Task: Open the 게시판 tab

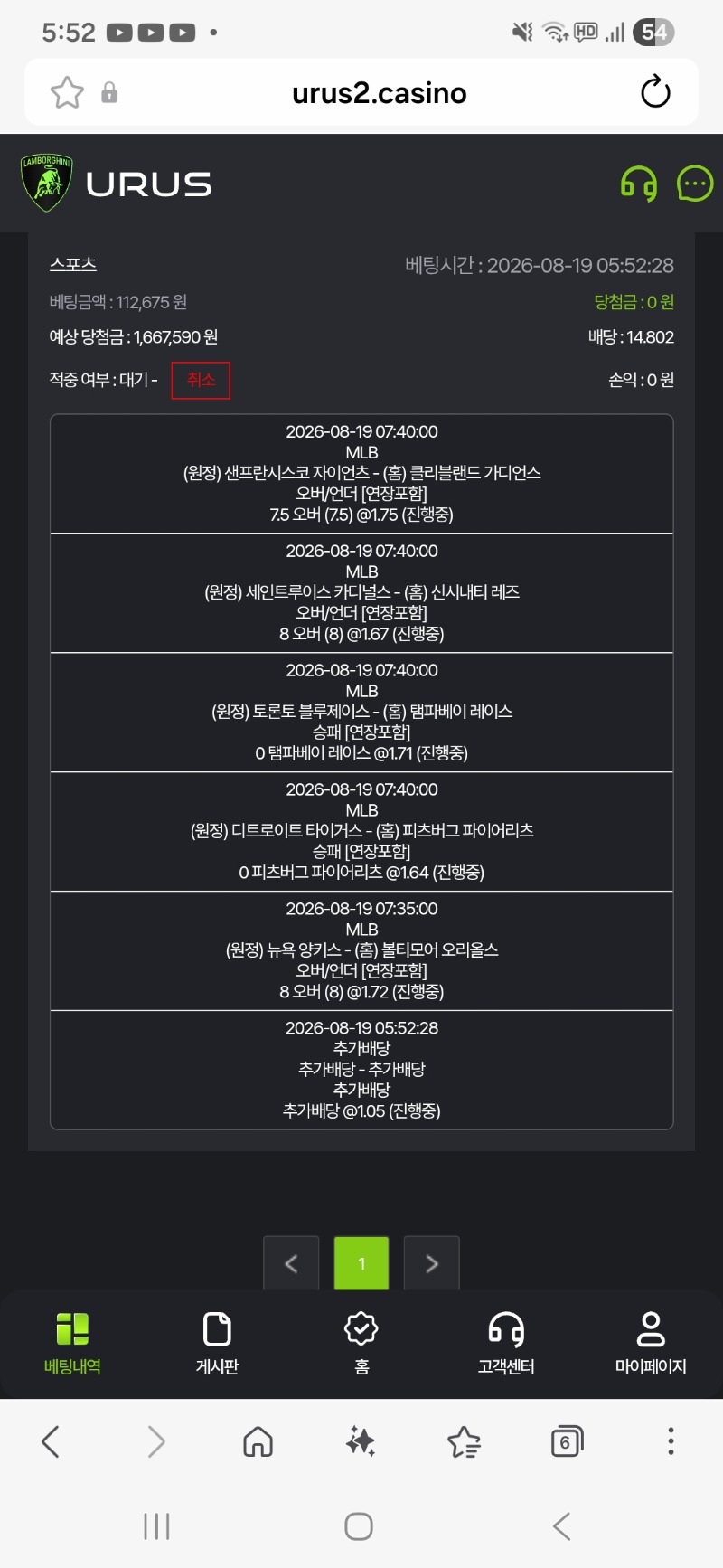Action: [217, 1344]
